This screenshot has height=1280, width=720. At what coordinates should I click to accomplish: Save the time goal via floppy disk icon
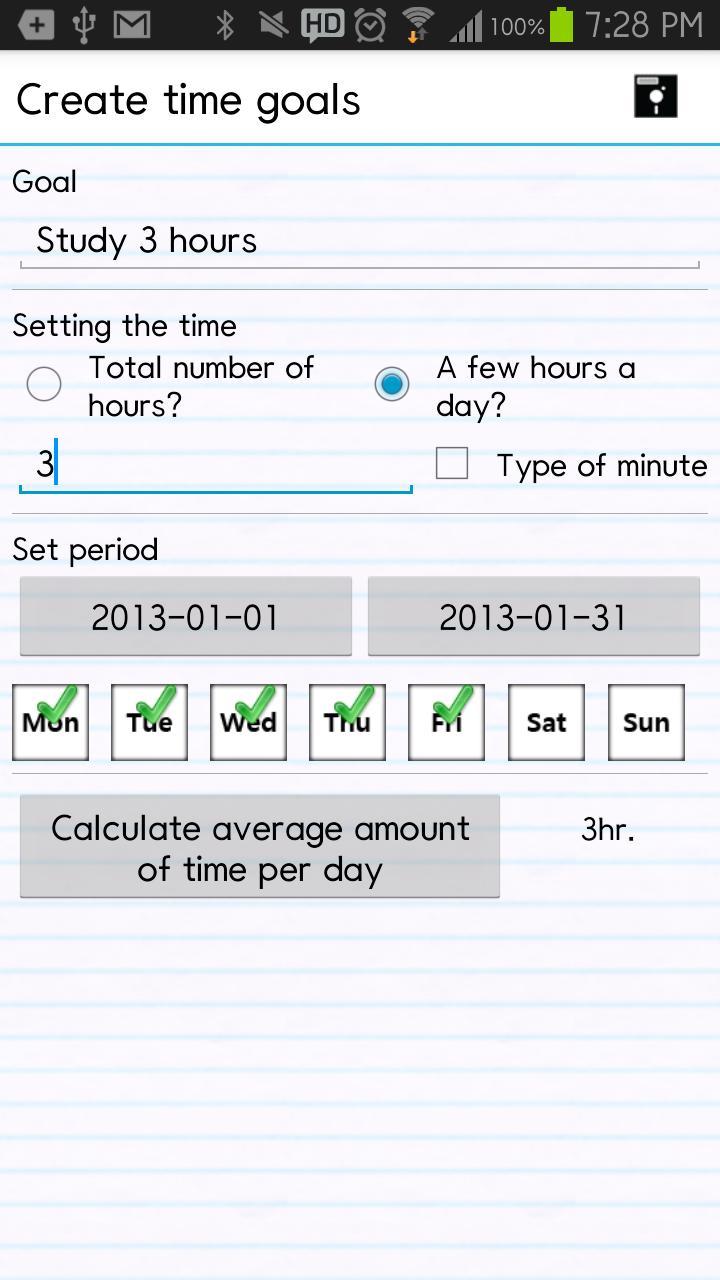[x=655, y=95]
